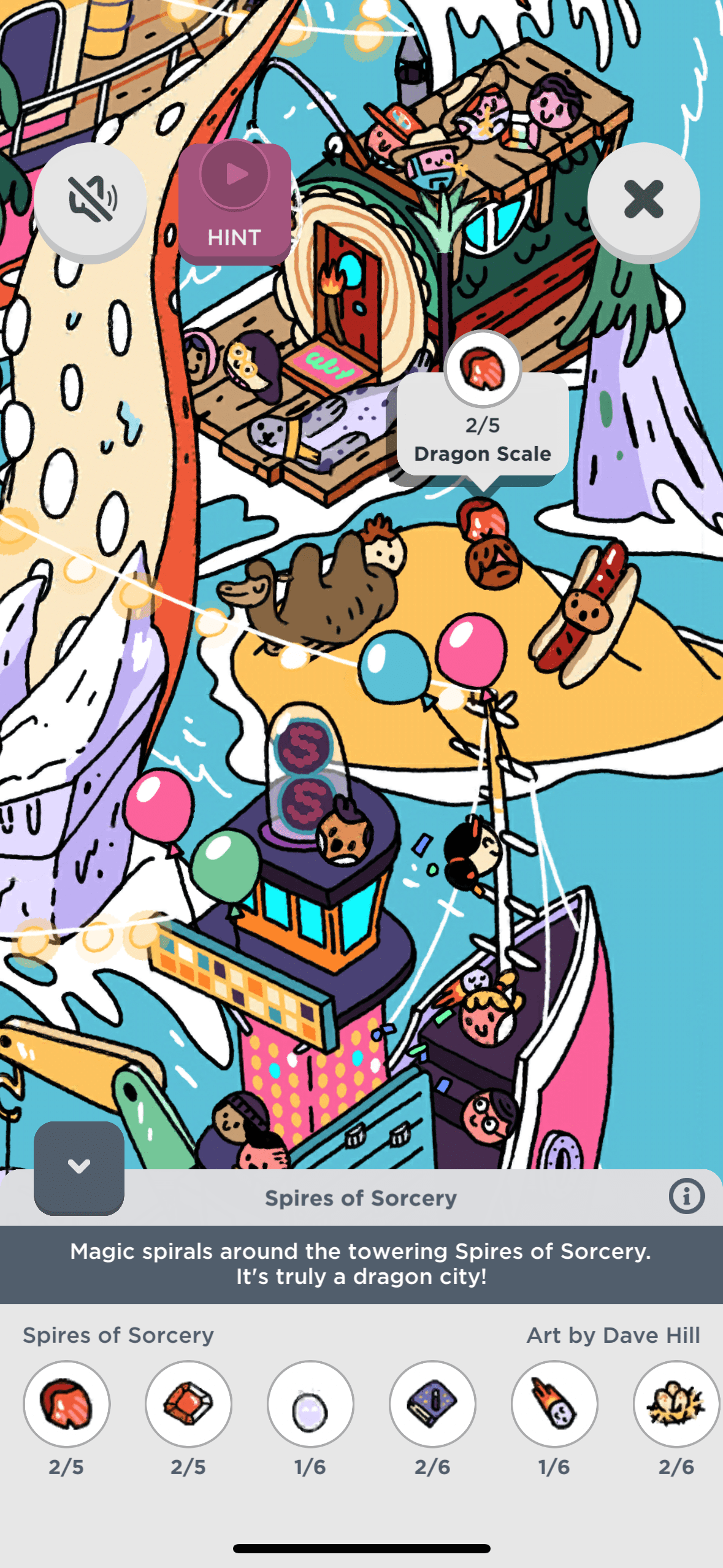The height and width of the screenshot is (1568, 723).
Task: Tap the HINT video button
Action: tap(234, 202)
